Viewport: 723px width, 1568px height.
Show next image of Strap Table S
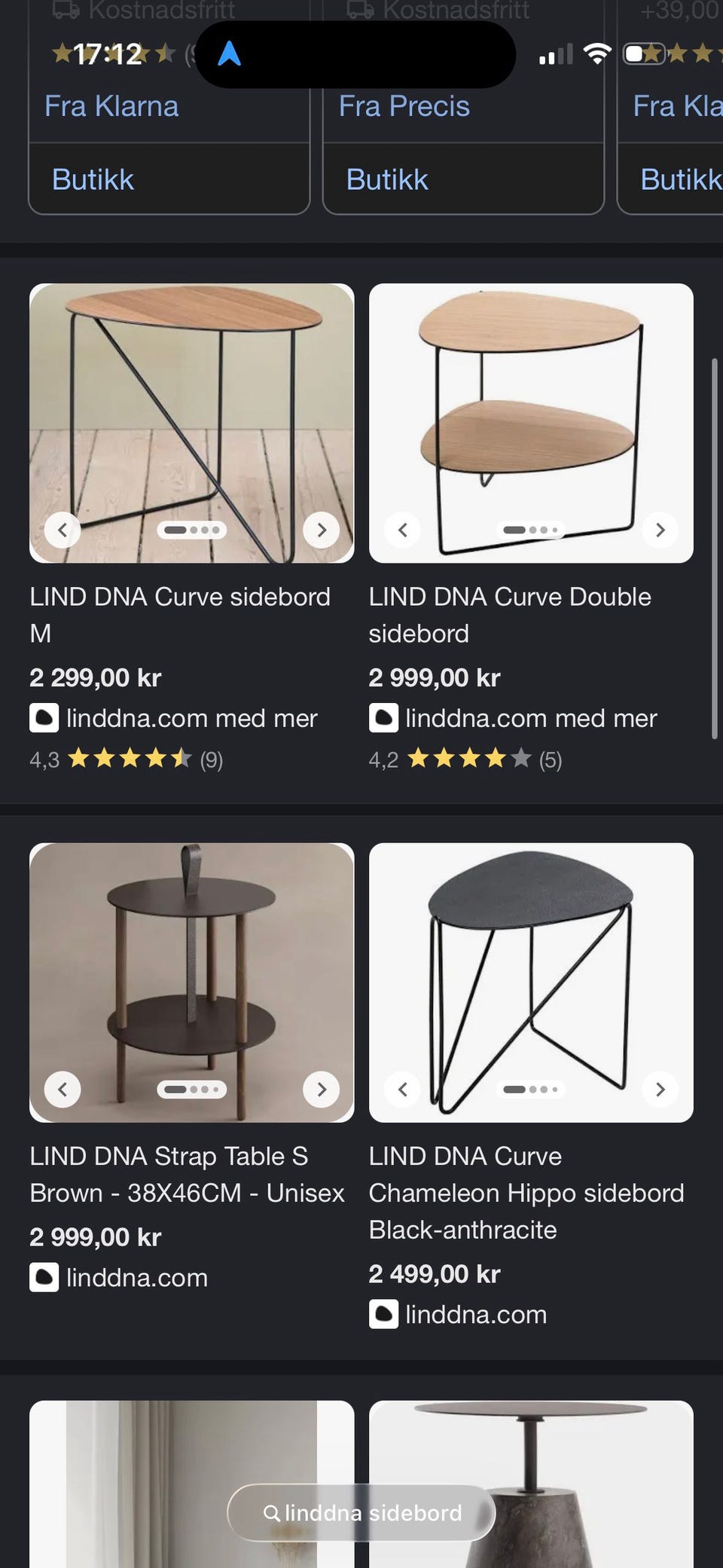tap(322, 1089)
